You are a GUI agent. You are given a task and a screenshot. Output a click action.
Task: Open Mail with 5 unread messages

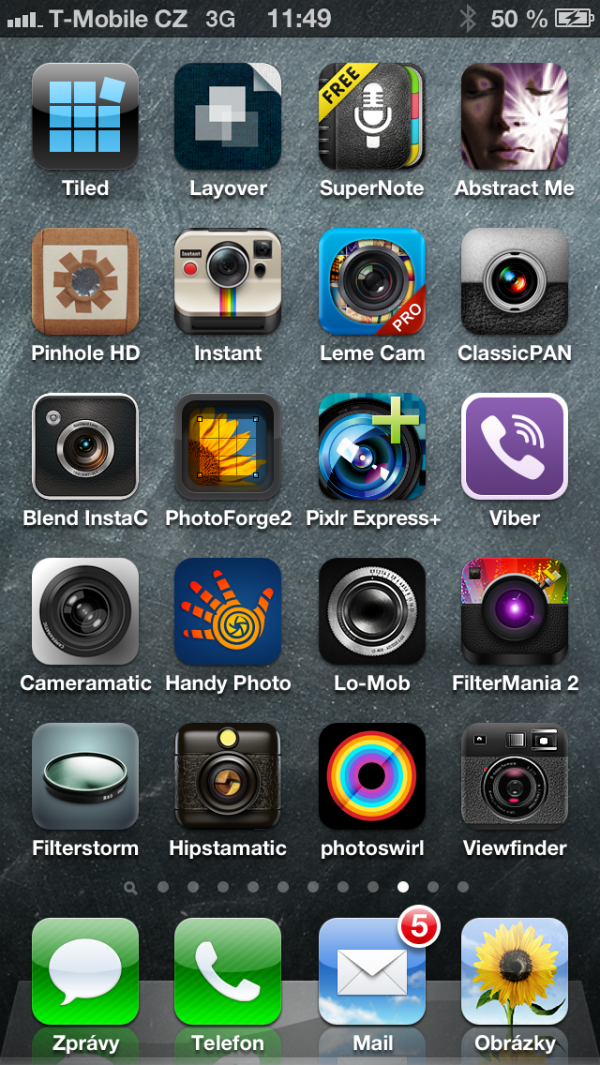(372, 971)
